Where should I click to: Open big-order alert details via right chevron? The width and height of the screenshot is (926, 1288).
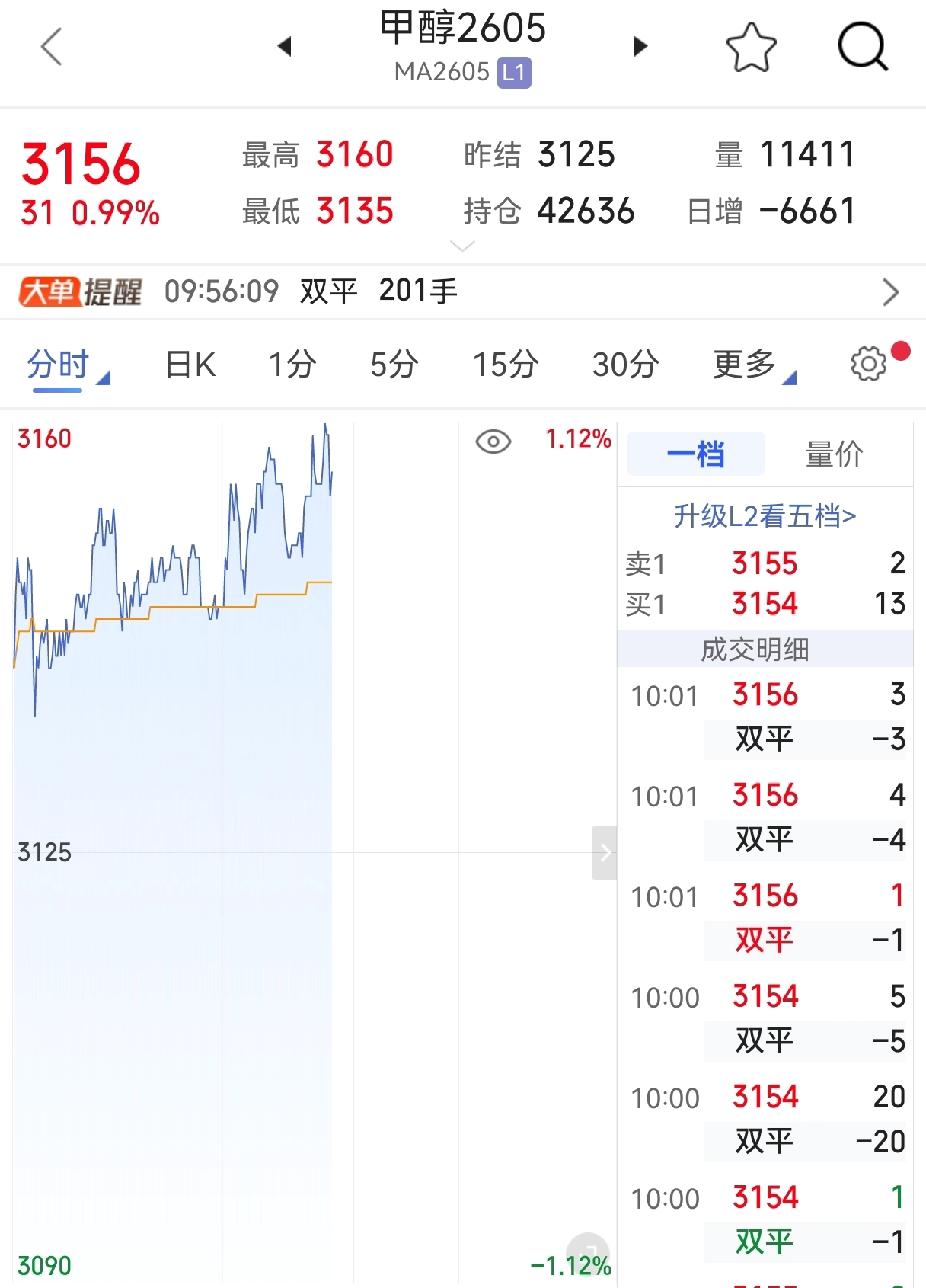coord(890,290)
